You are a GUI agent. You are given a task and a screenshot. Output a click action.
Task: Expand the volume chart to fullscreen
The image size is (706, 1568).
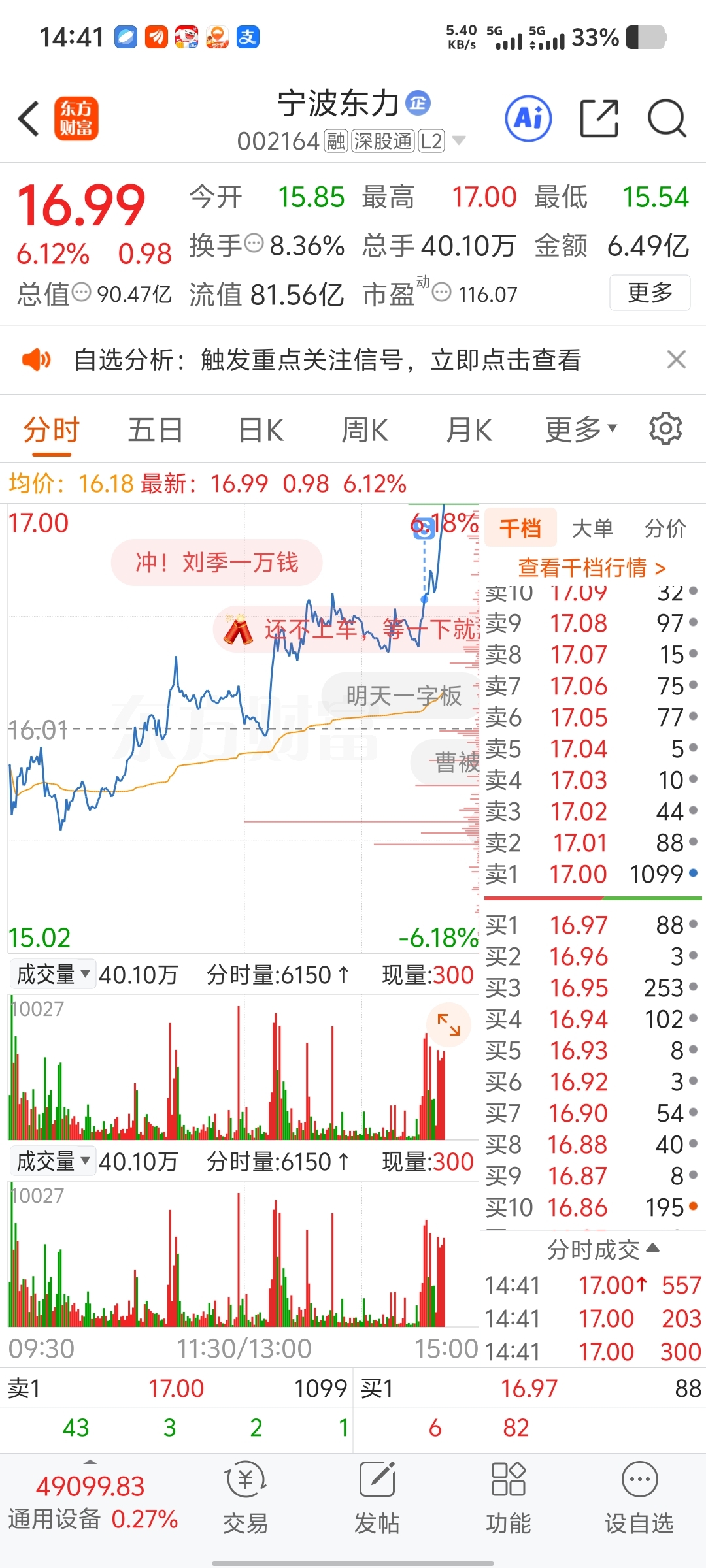click(x=448, y=1024)
